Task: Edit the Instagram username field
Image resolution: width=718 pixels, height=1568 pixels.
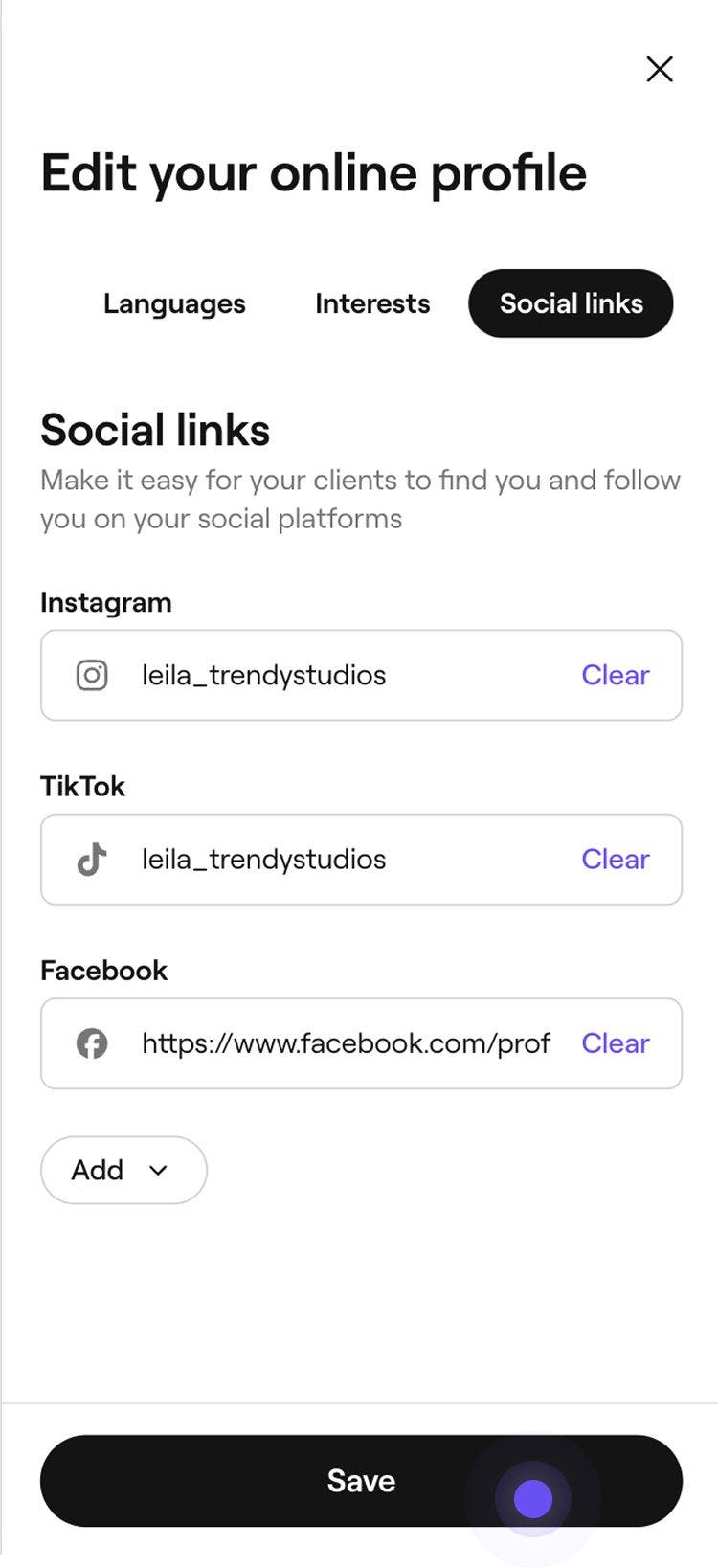Action: click(x=325, y=675)
